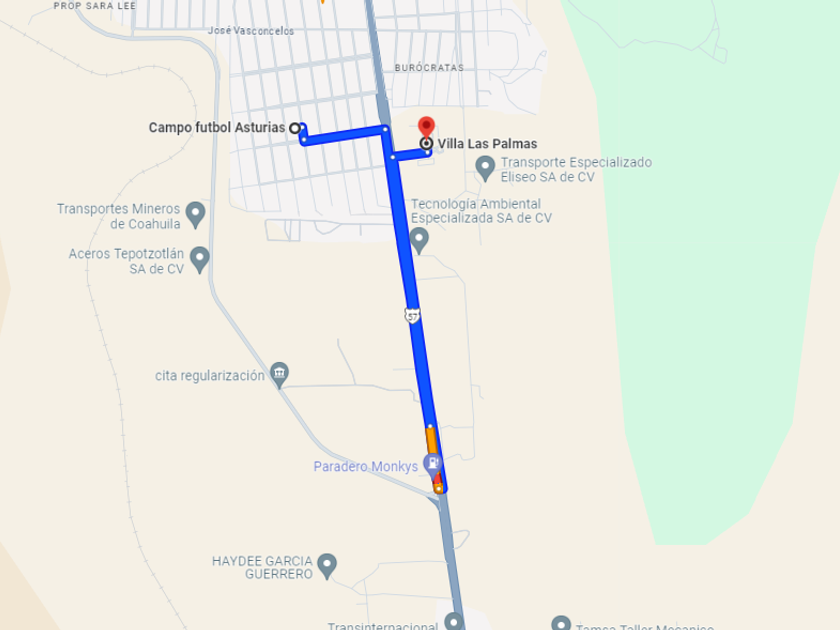Tap the Tamsa Taller Mecanico pin
Image resolution: width=840 pixels, height=630 pixels.
tap(561, 624)
